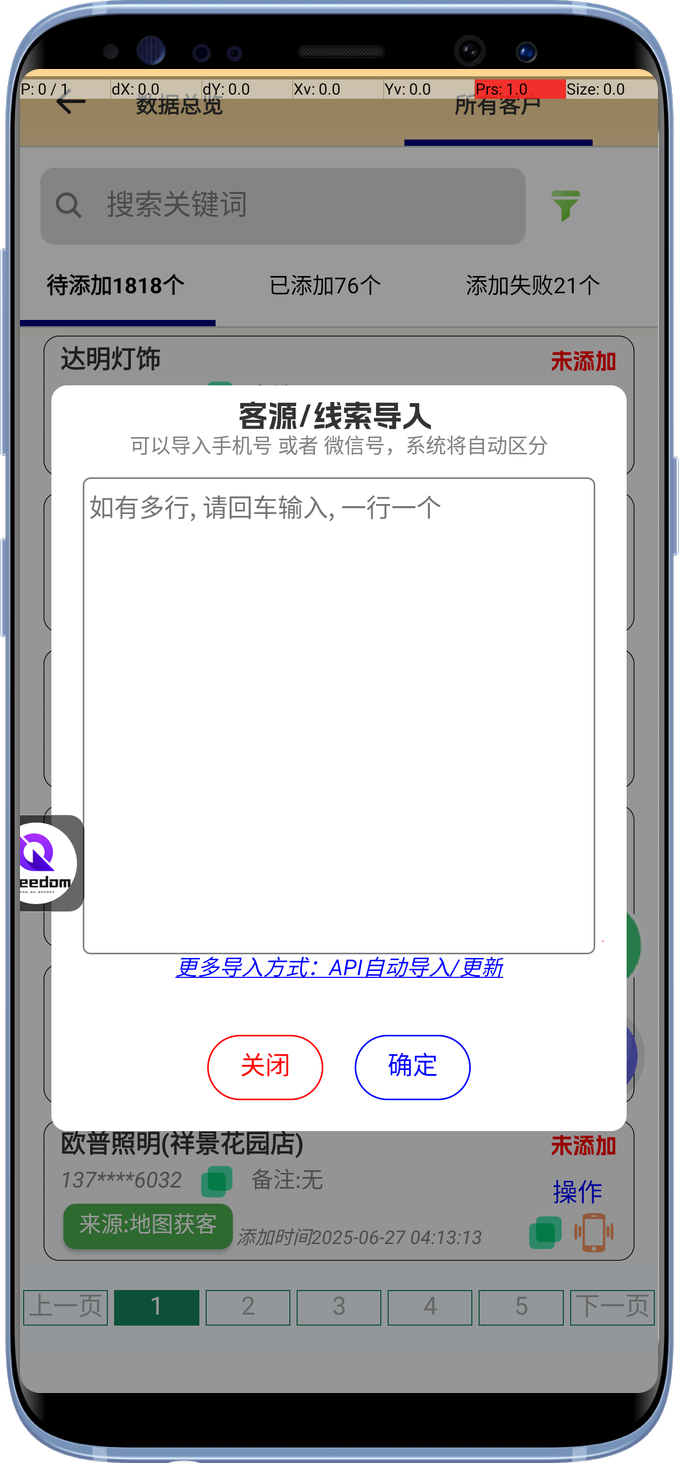Close the import dialog with 关闭
Viewport: 679px width, 1463px height.
[x=265, y=1066]
